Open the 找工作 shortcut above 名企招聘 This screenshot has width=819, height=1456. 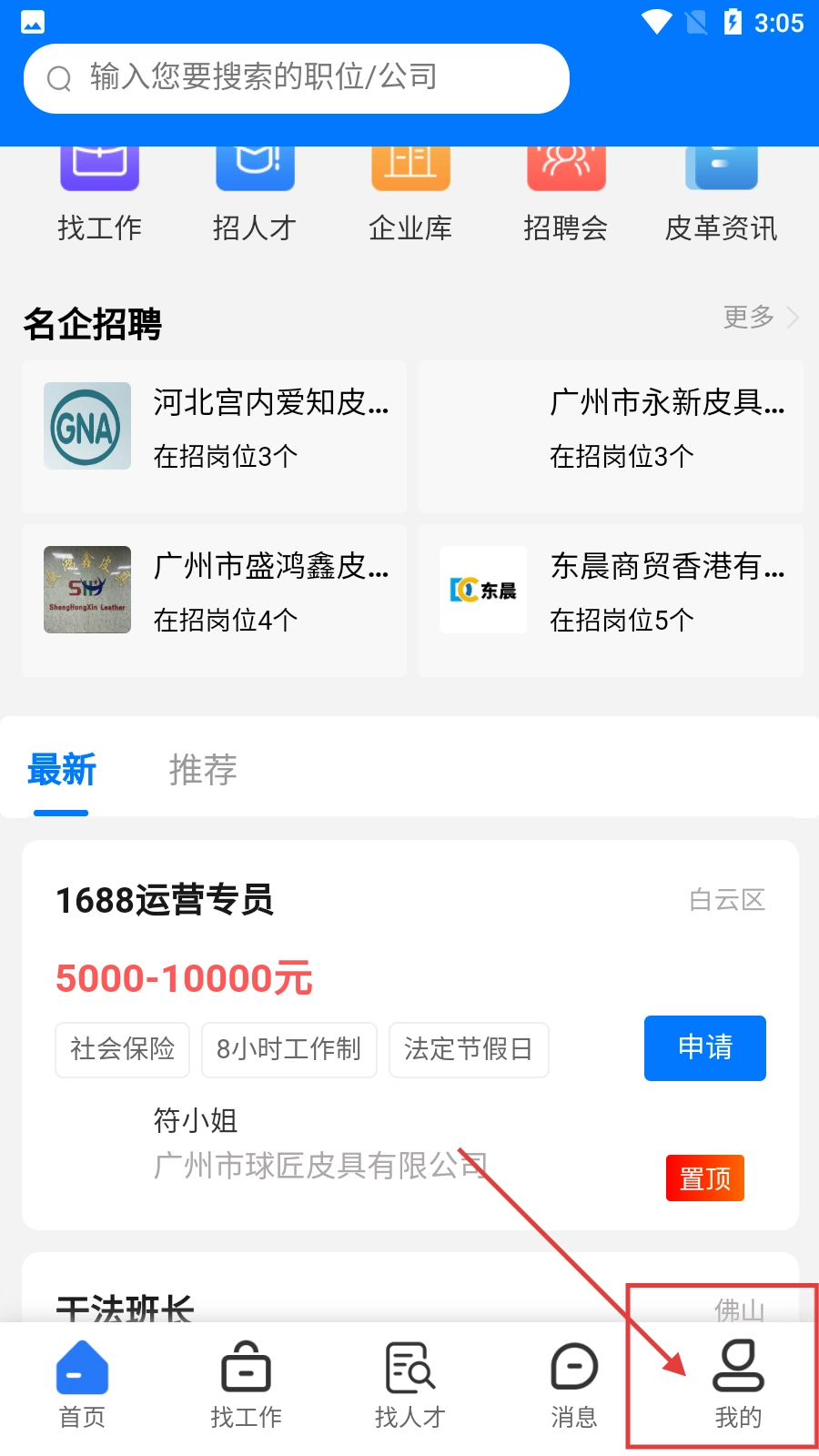click(x=99, y=196)
